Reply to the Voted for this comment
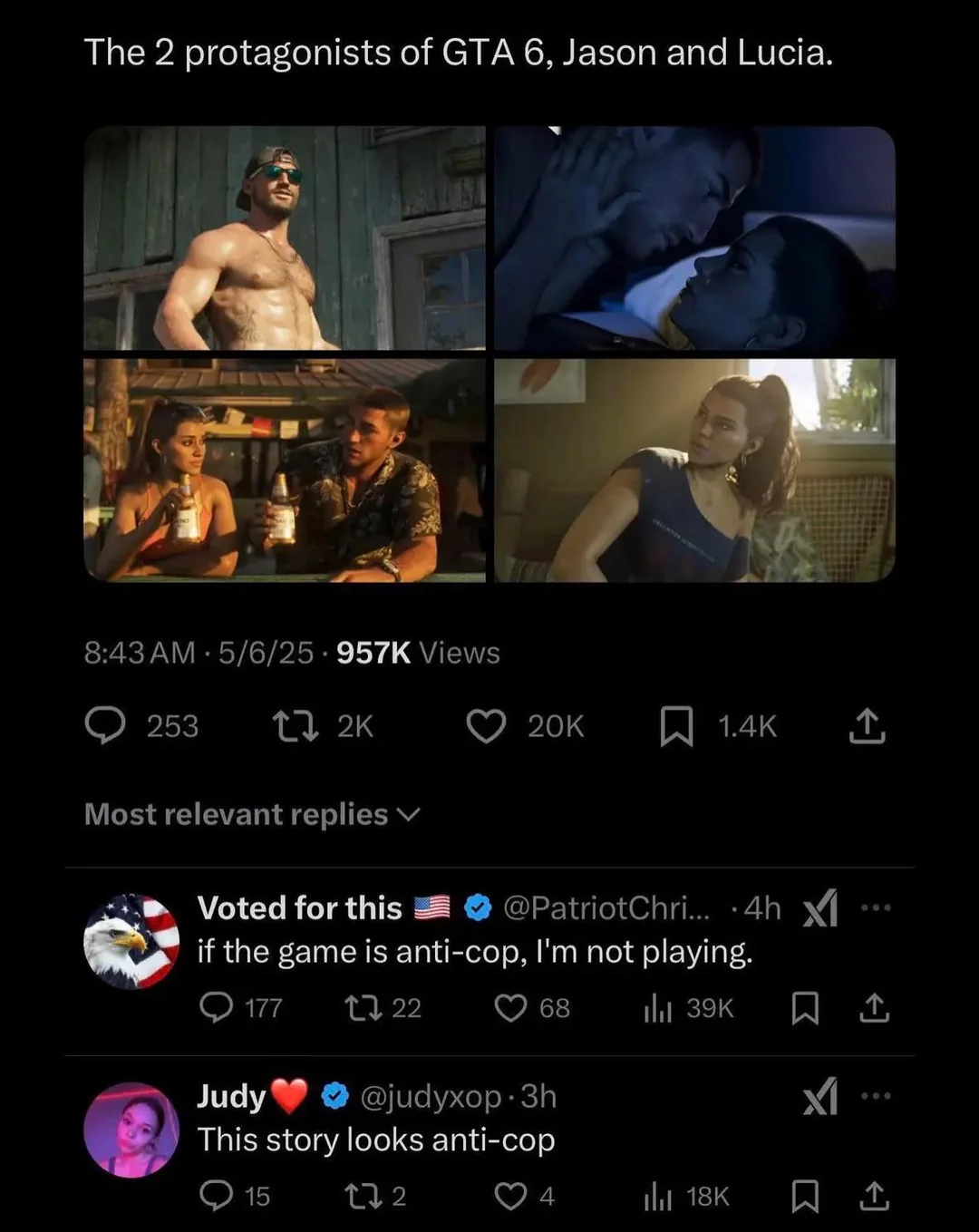The height and width of the screenshot is (1232, 979). [x=216, y=1008]
